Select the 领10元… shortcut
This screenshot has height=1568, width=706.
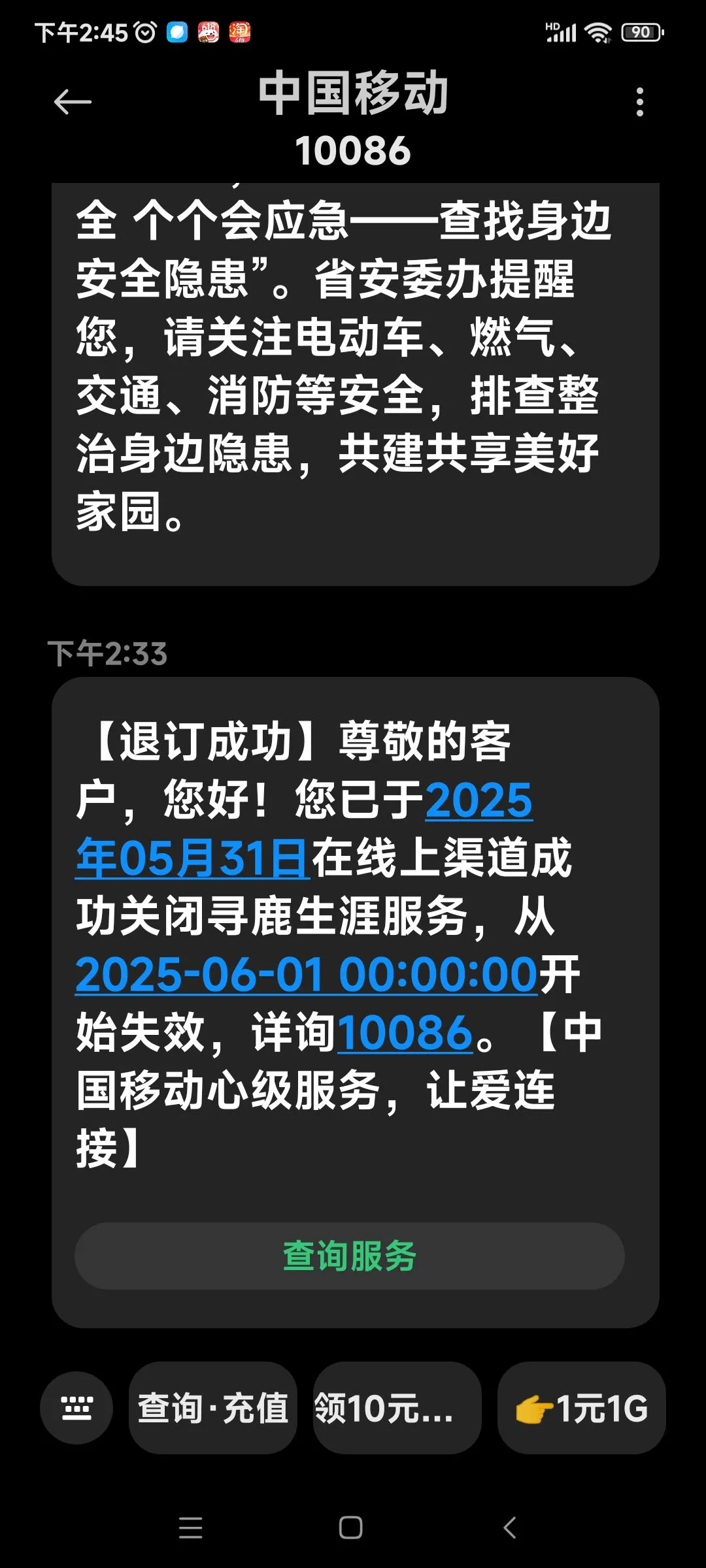click(397, 1408)
